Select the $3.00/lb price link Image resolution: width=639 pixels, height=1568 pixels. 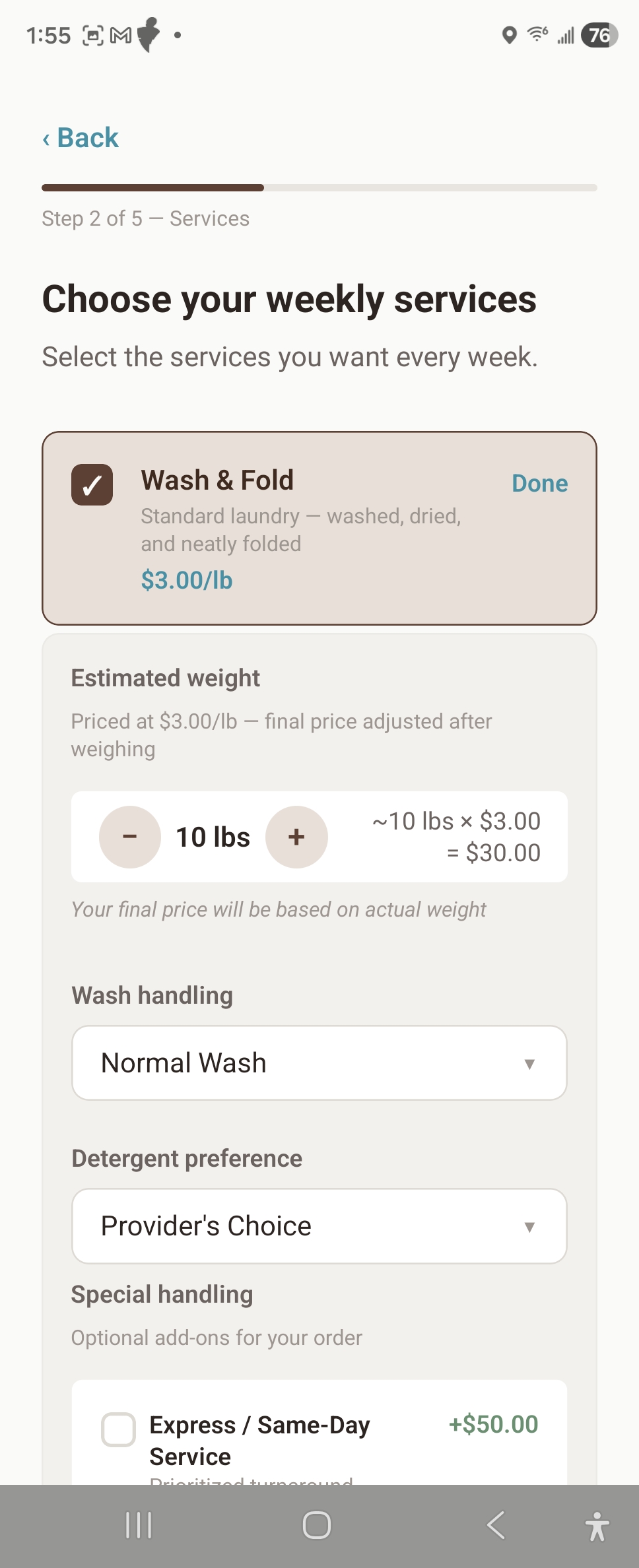coord(187,580)
